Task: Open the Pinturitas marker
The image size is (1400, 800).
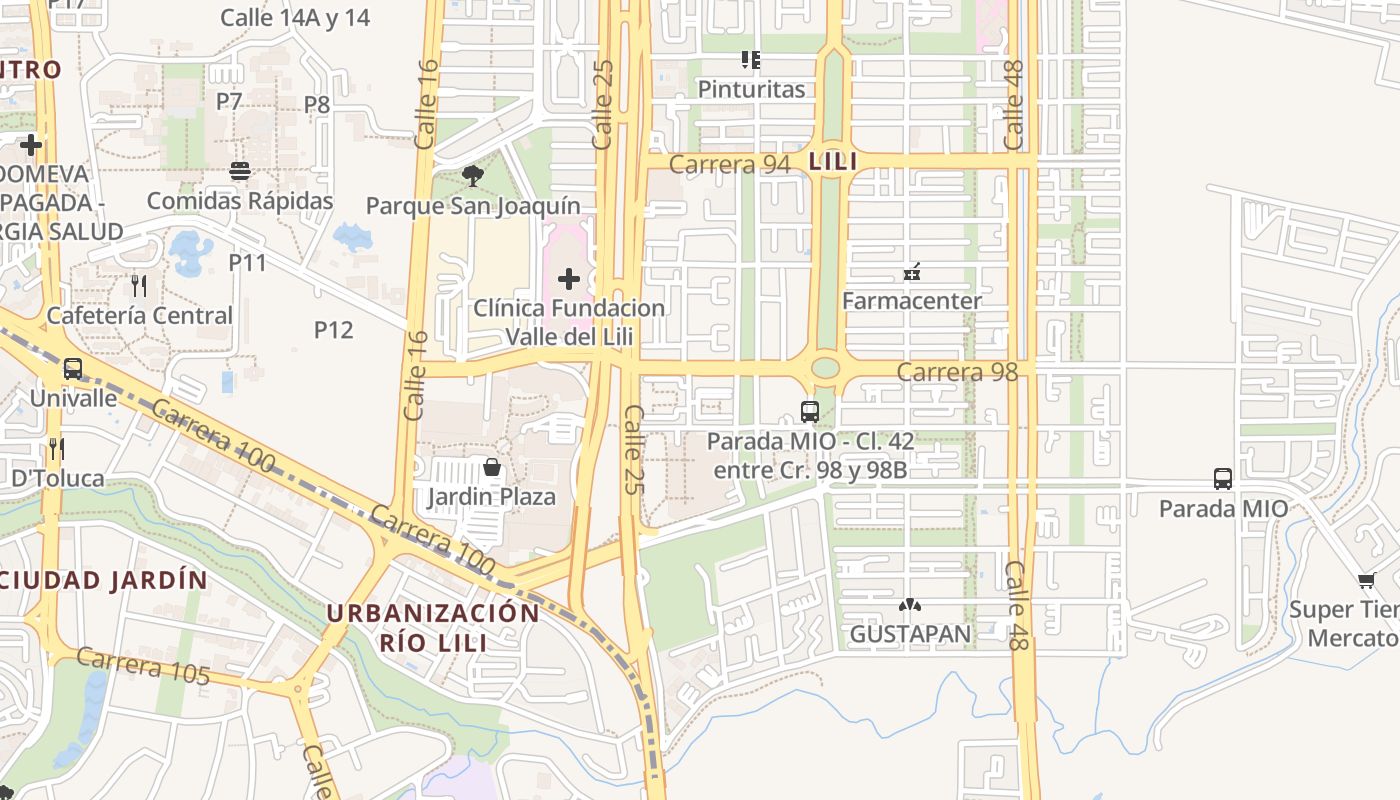Action: click(x=750, y=60)
